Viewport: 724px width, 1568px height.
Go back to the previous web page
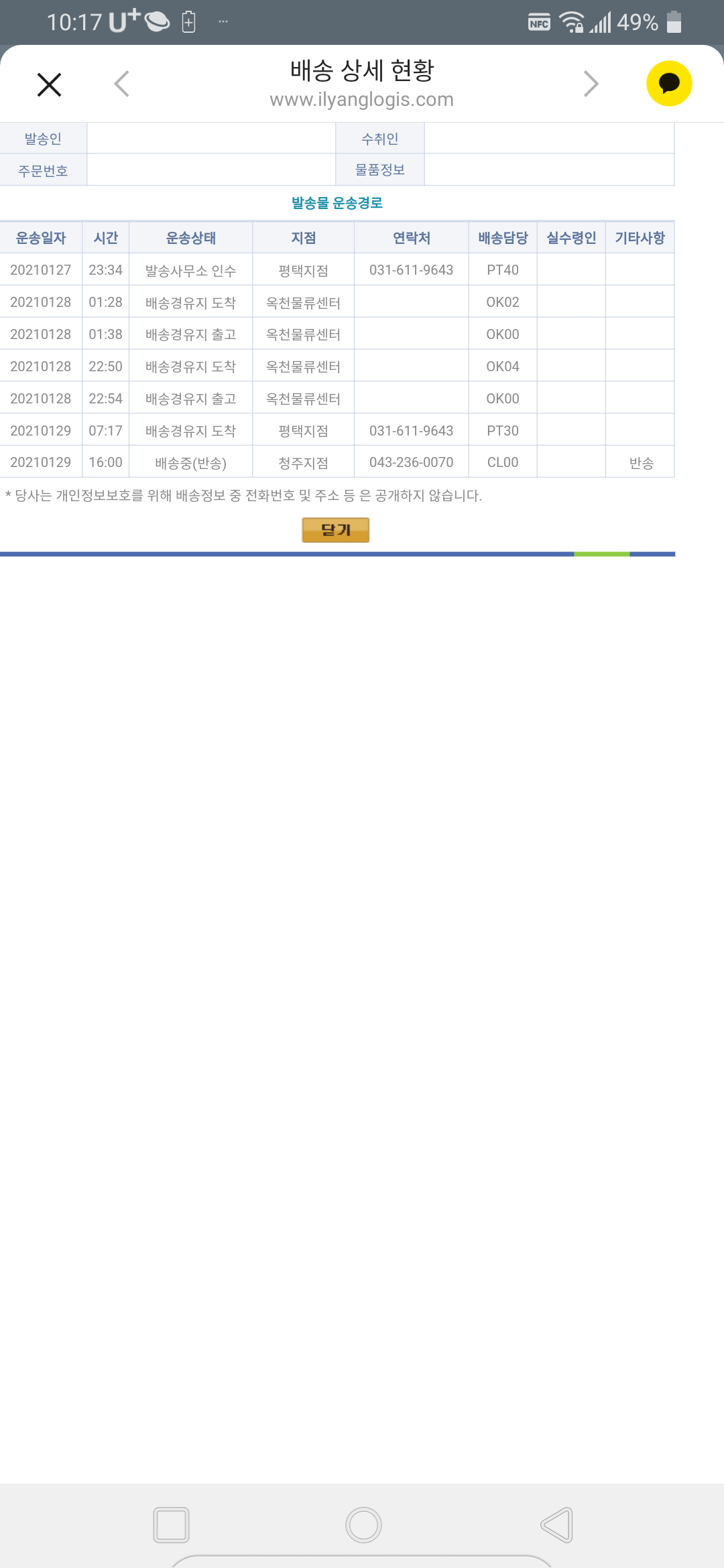coord(121,84)
